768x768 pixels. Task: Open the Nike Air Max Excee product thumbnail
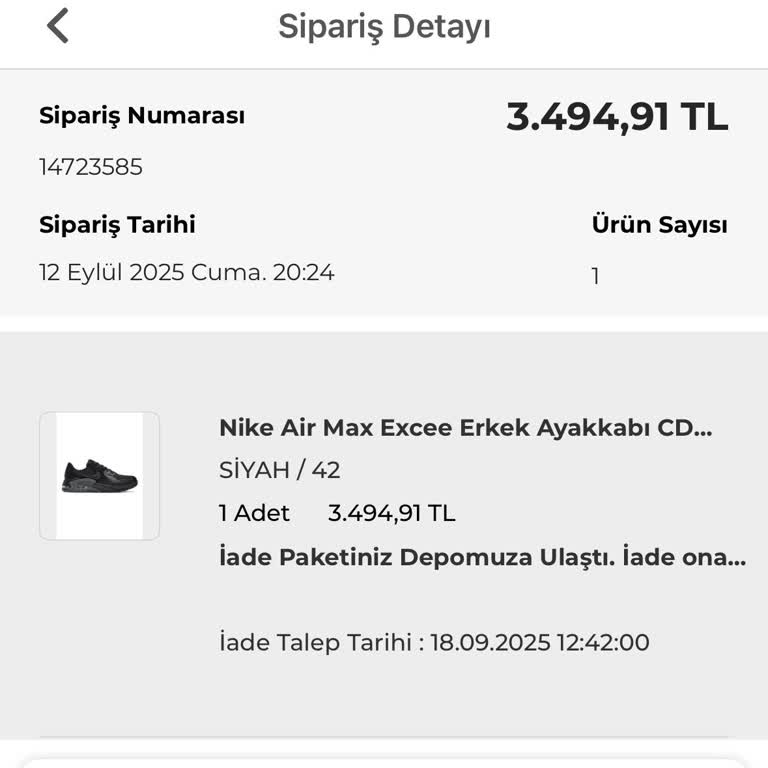point(99,476)
